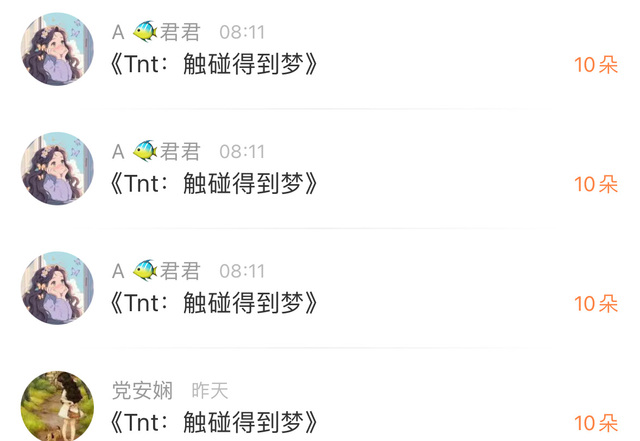Open 党安娴's profile avatar
The height and width of the screenshot is (441, 640).
(x=57, y=406)
